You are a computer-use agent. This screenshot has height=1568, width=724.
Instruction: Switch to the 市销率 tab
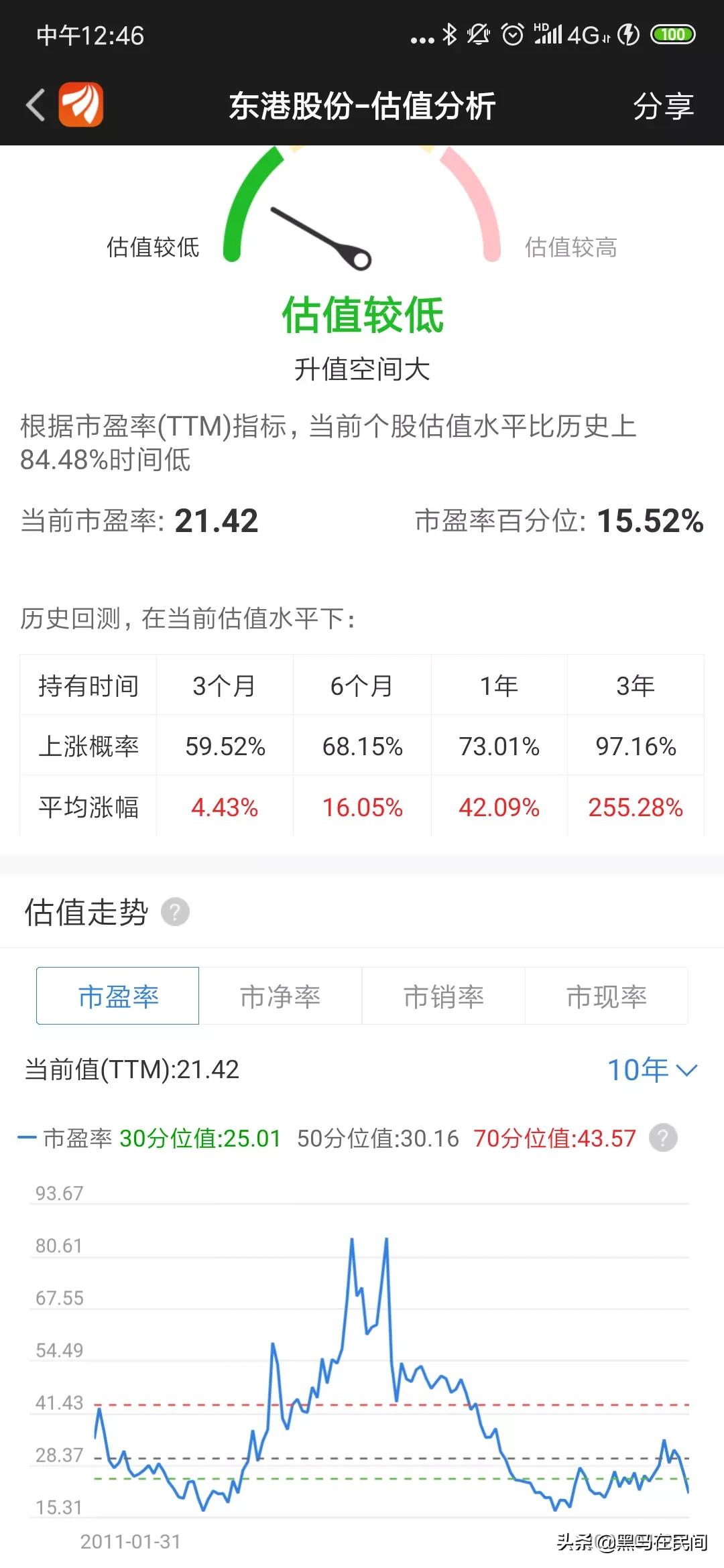pyautogui.click(x=444, y=996)
